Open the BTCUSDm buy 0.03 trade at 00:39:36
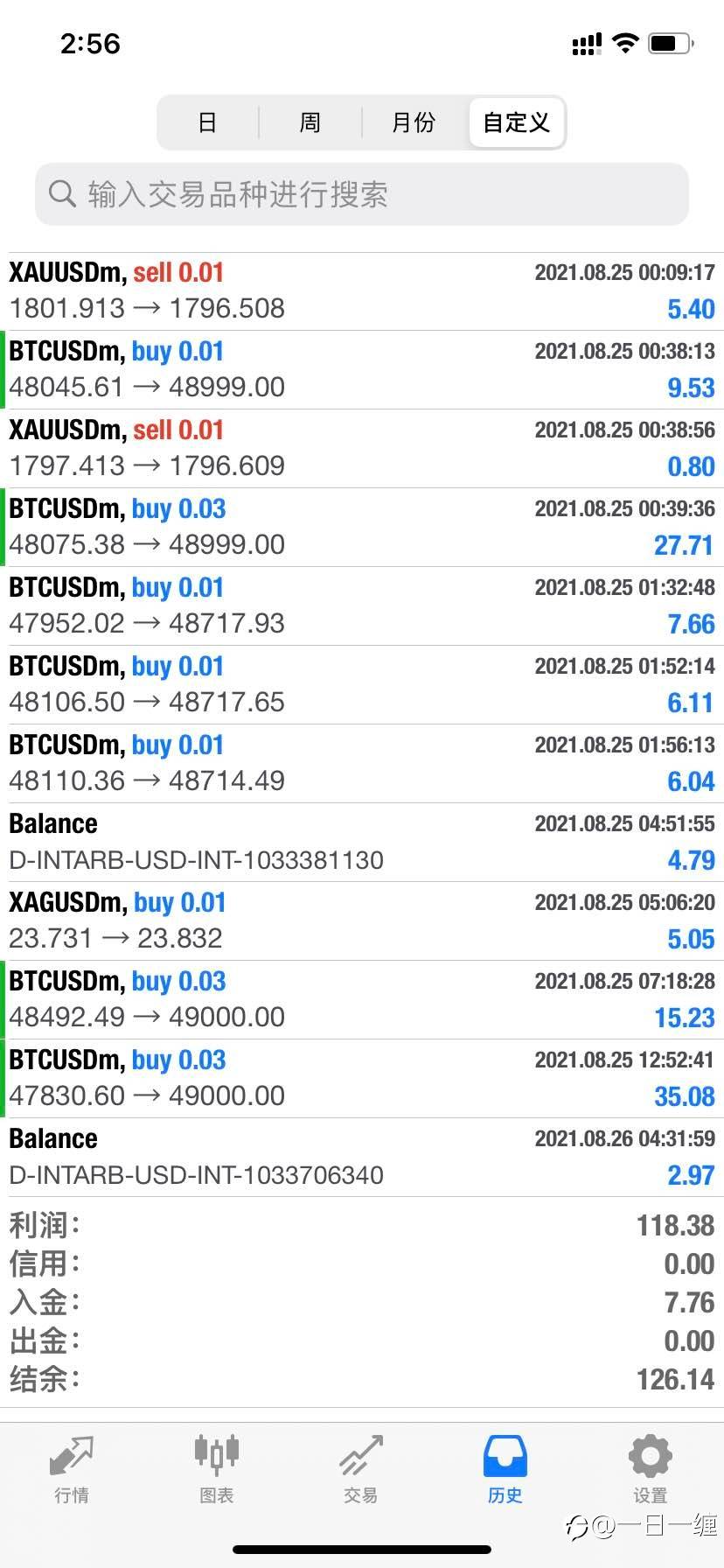Viewport: 724px width, 1568px height. pyautogui.click(x=362, y=527)
